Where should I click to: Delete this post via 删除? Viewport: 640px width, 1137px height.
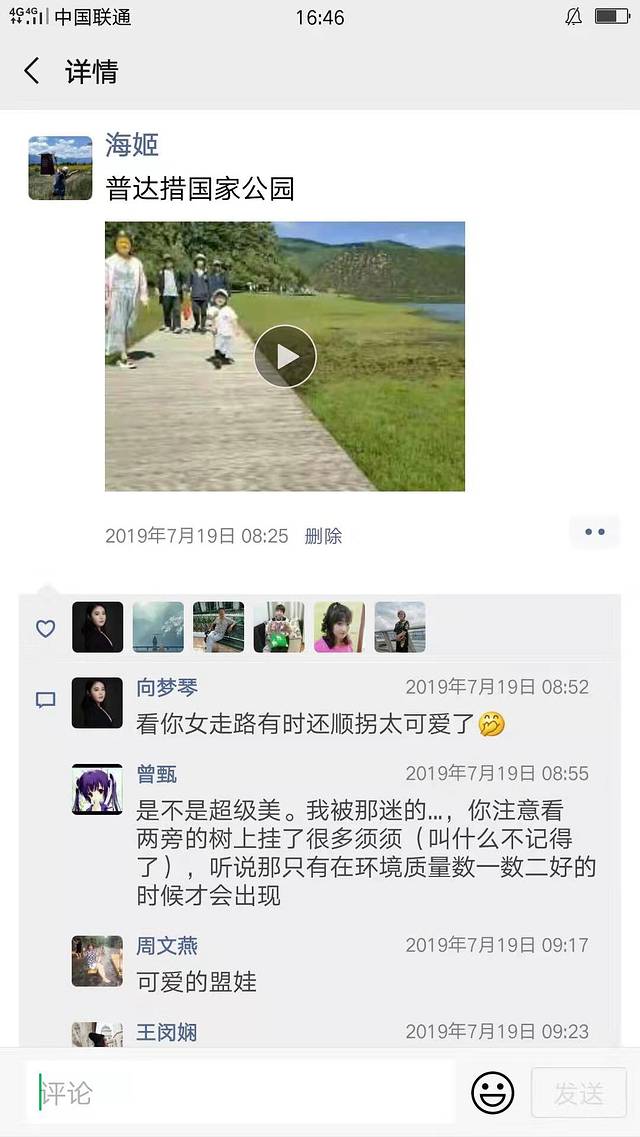pyautogui.click(x=323, y=536)
